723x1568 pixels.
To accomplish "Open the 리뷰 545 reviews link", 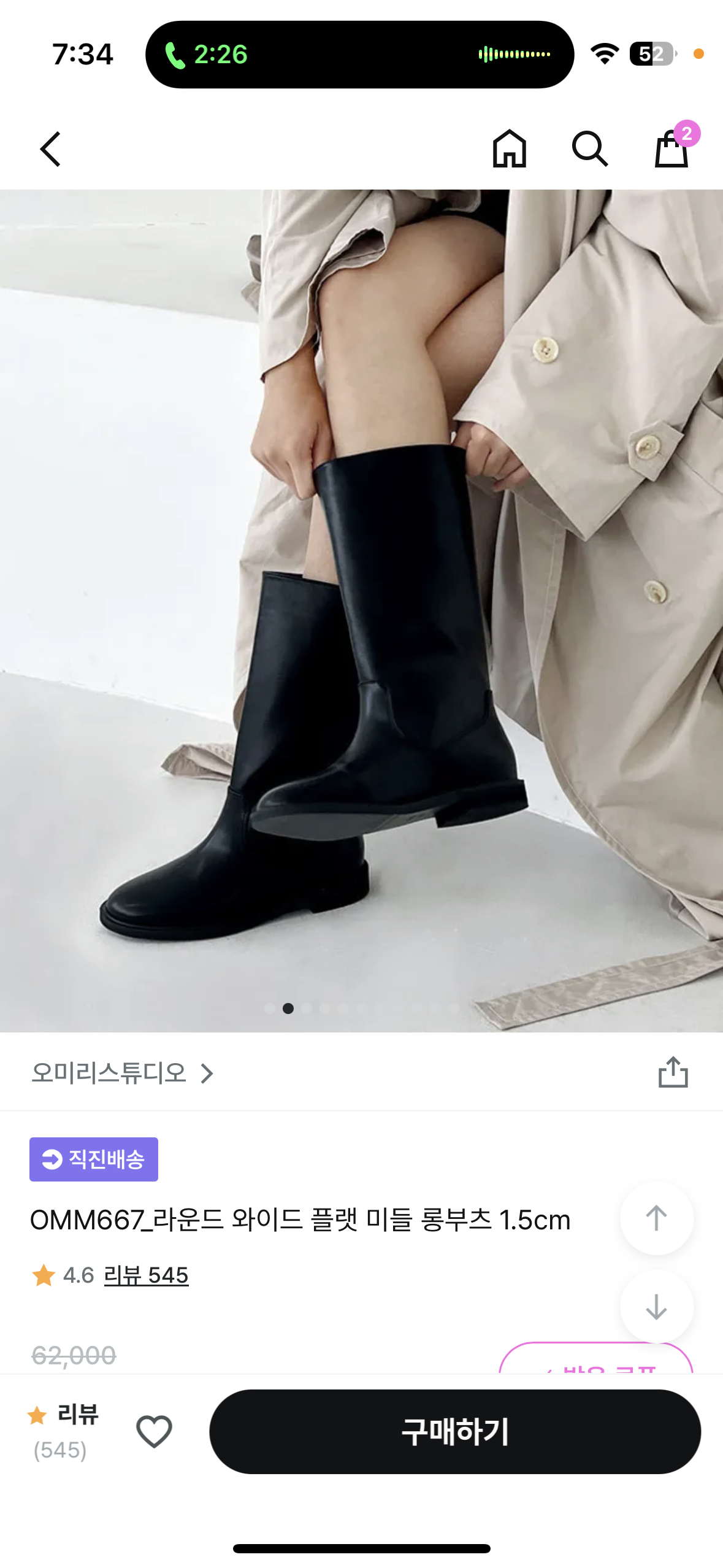I will (146, 1275).
